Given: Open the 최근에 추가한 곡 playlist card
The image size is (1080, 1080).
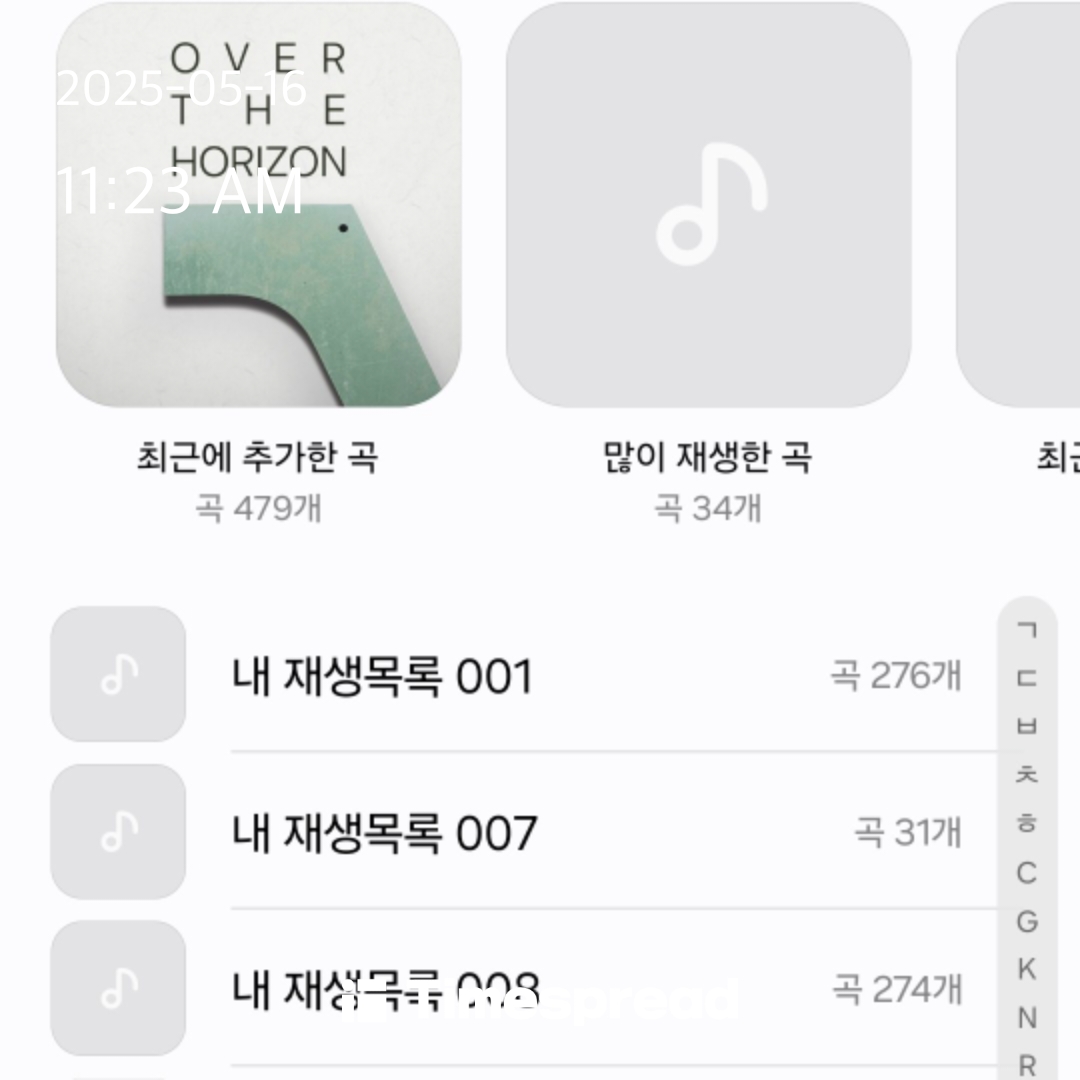Looking at the screenshot, I should pyautogui.click(x=258, y=205).
